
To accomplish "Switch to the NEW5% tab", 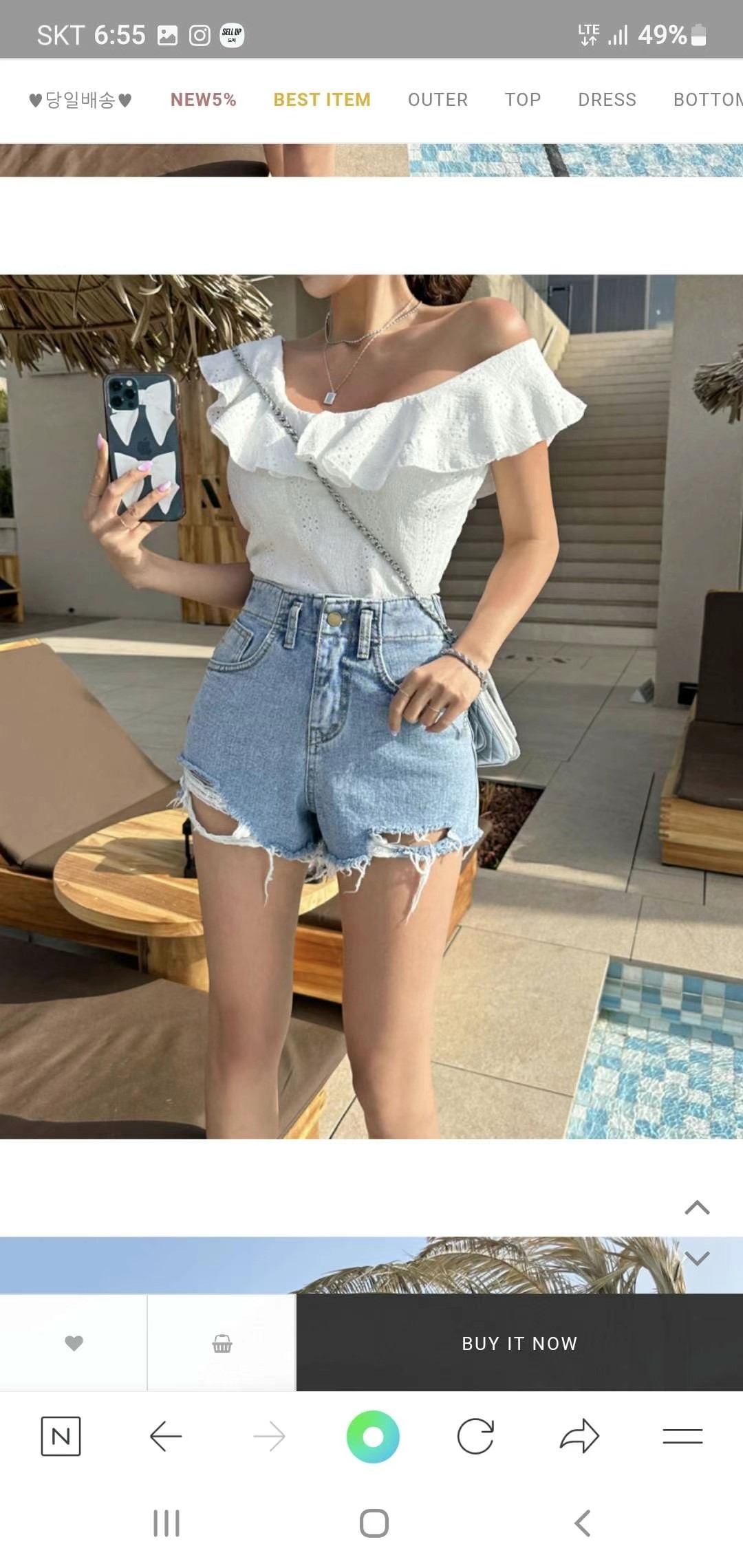I will (x=203, y=100).
